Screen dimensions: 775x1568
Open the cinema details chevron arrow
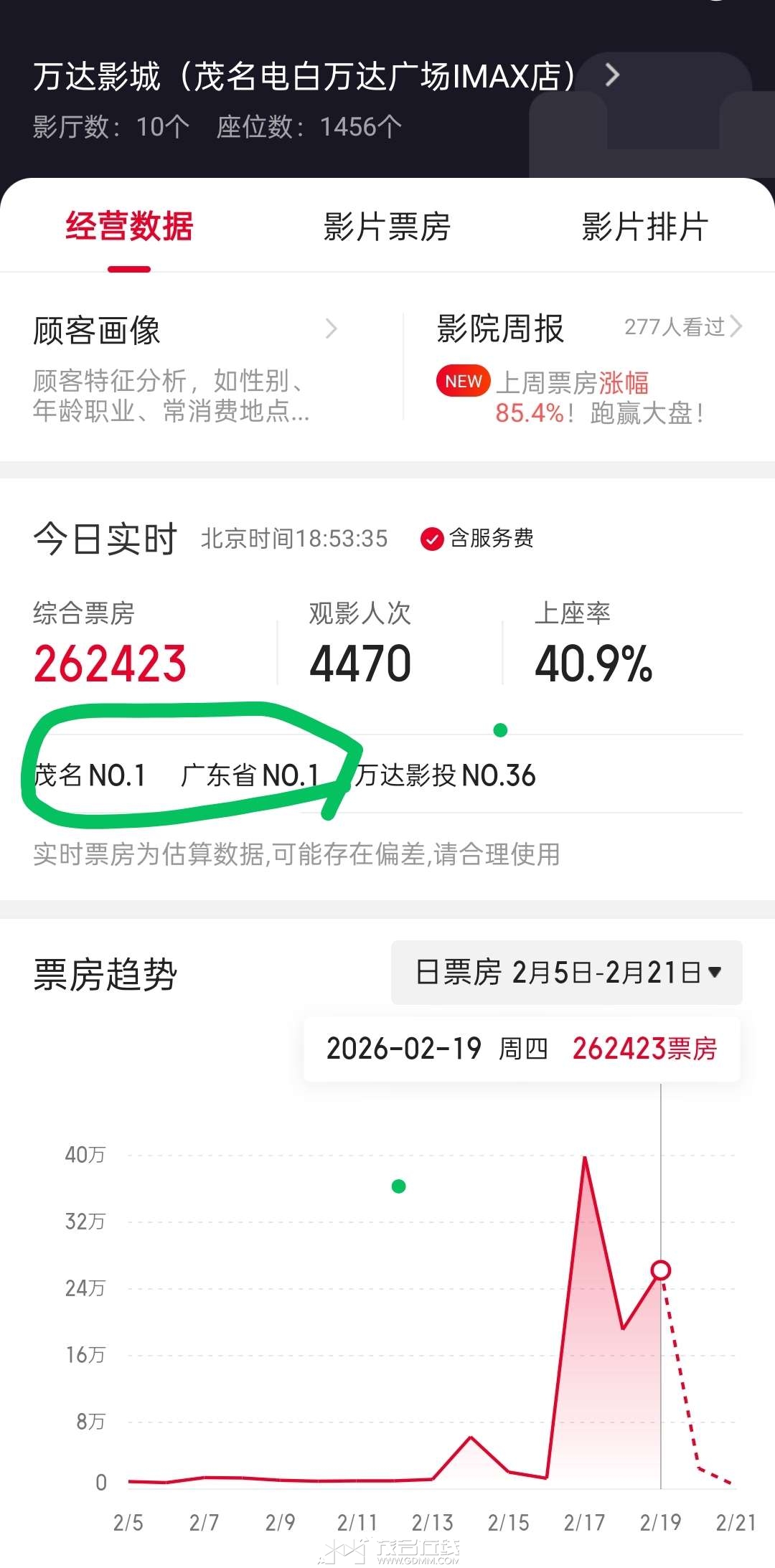pos(612,75)
